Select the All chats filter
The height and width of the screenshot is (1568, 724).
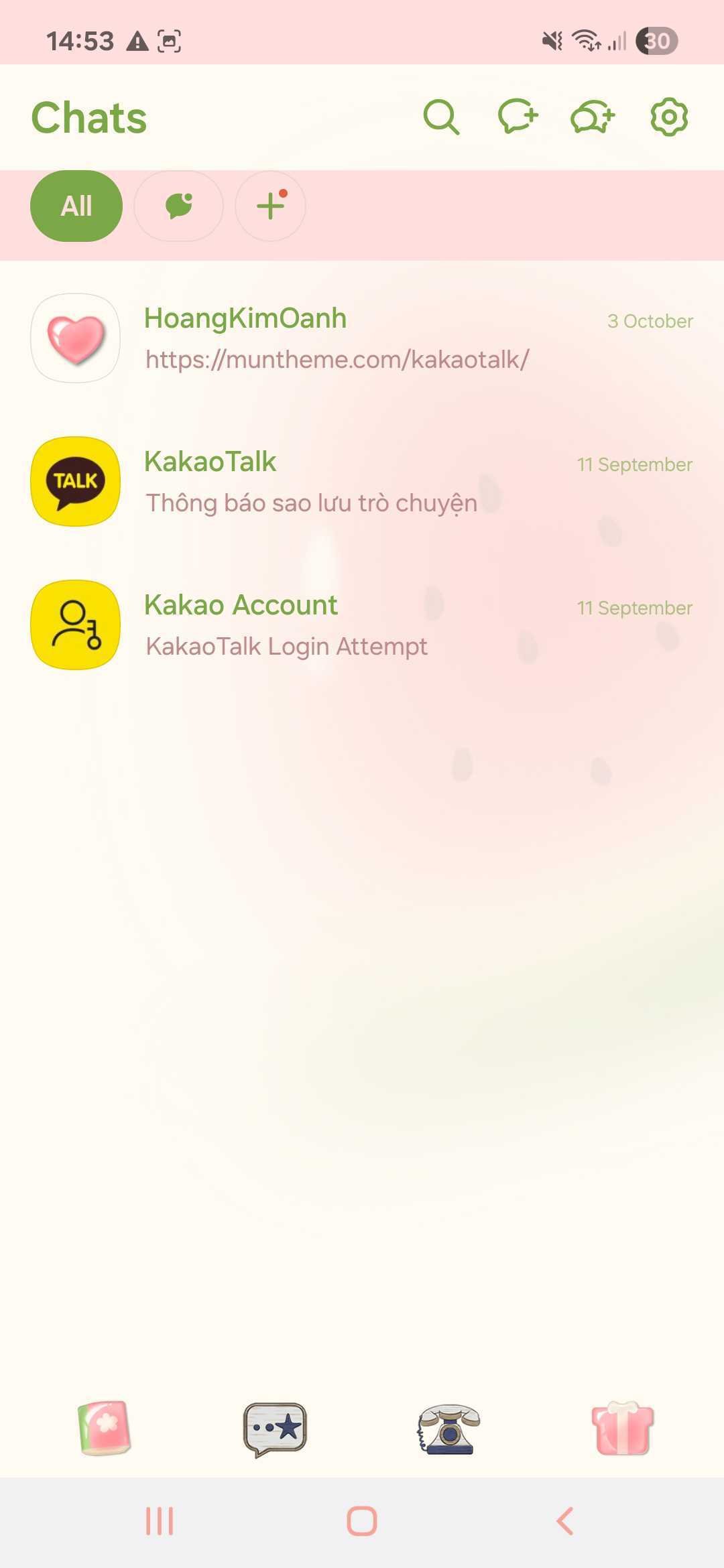tap(76, 206)
